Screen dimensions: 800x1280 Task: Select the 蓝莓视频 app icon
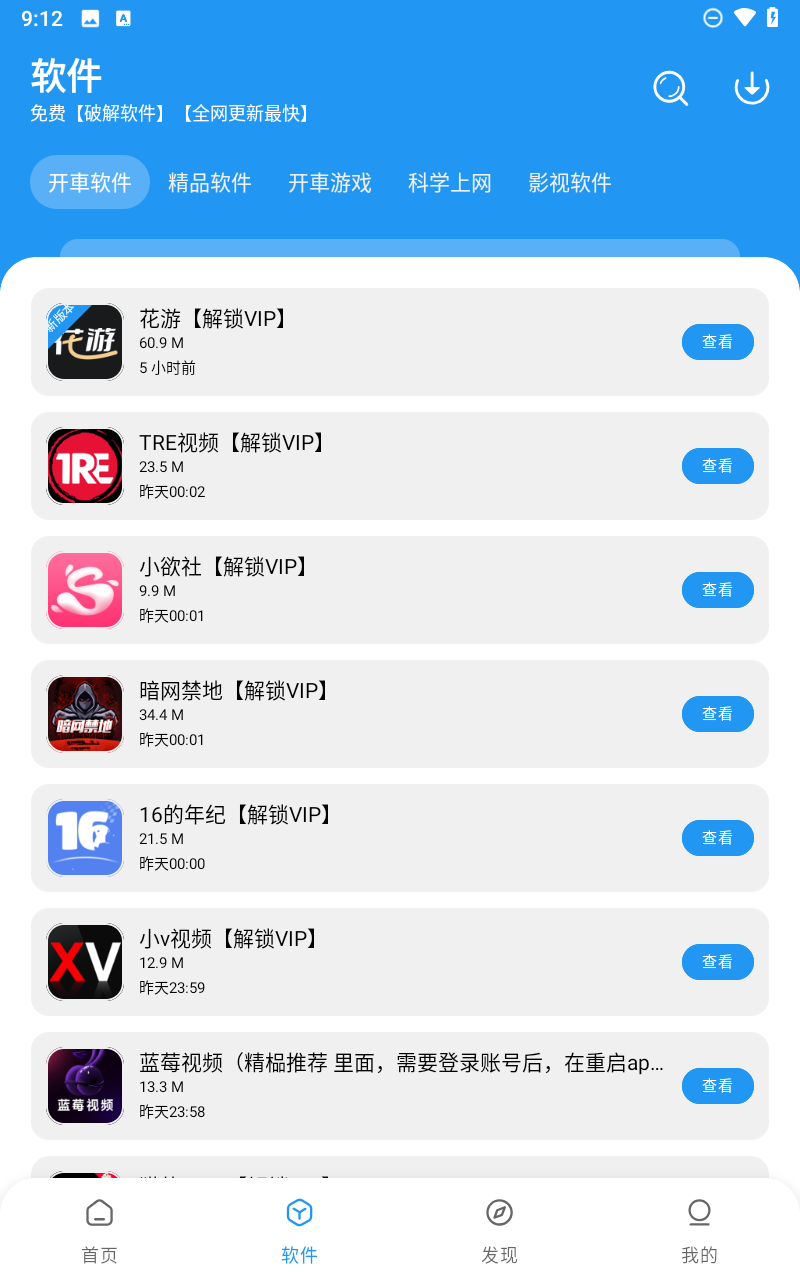85,1086
